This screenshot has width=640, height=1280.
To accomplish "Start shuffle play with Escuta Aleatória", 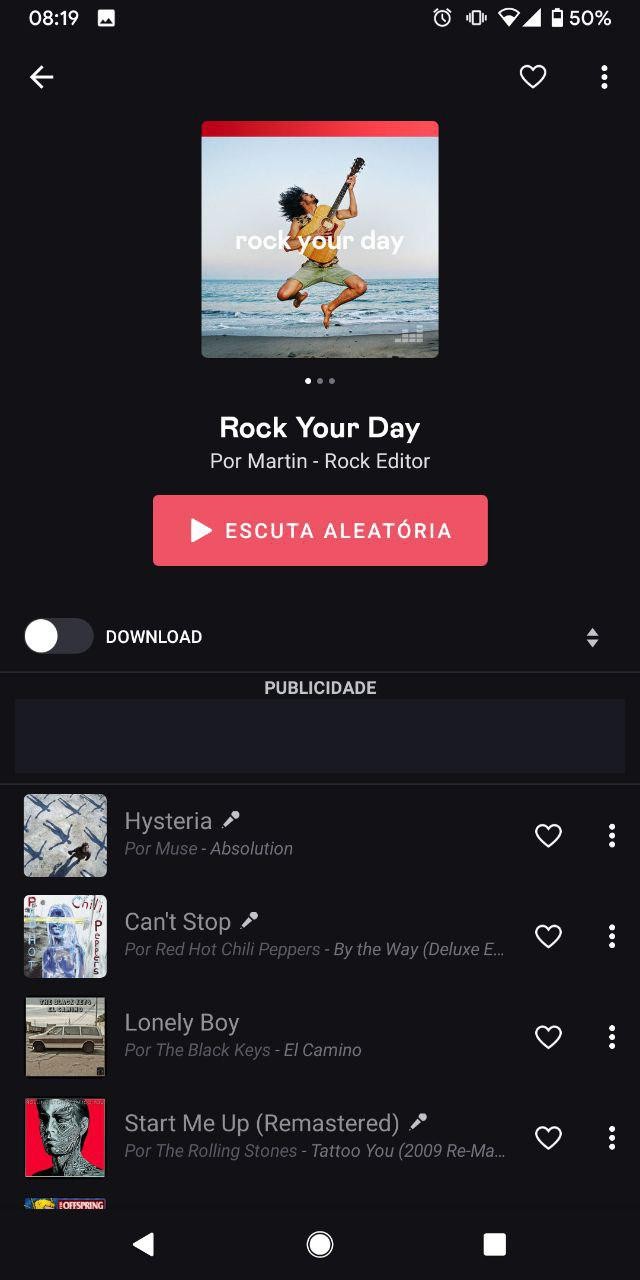I will coord(320,530).
